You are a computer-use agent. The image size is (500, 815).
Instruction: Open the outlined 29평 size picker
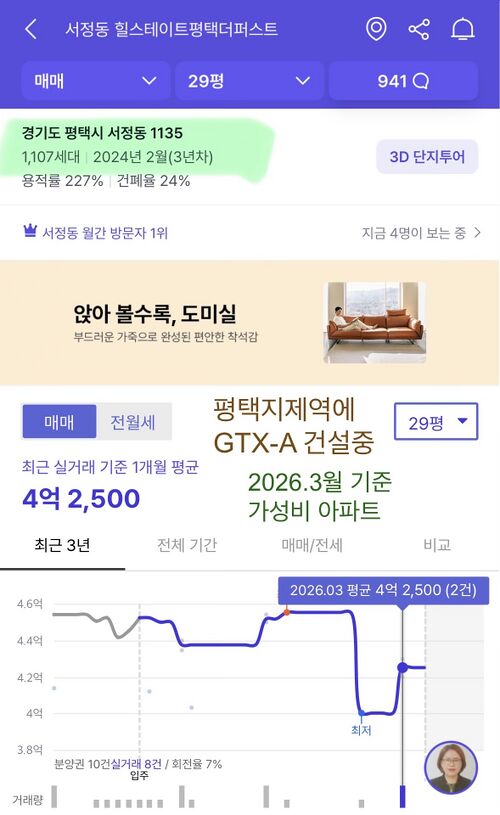pyautogui.click(x=436, y=422)
